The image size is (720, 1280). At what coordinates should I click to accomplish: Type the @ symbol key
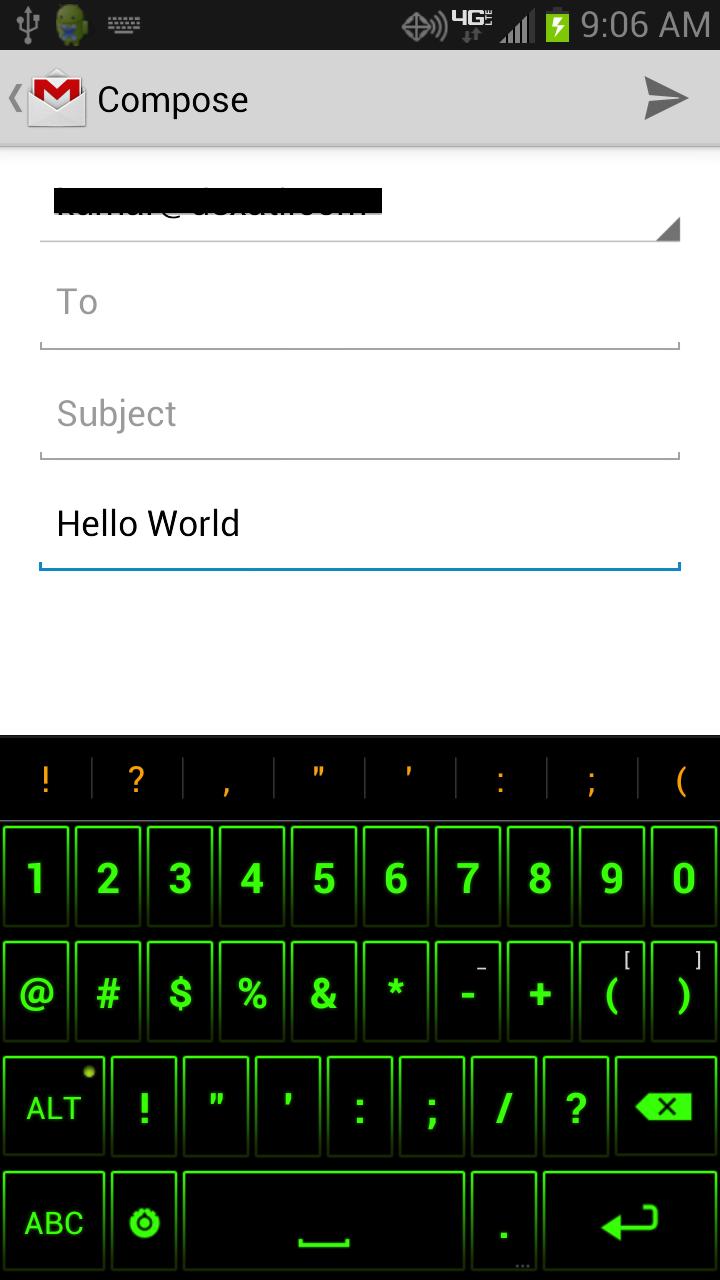(37, 993)
